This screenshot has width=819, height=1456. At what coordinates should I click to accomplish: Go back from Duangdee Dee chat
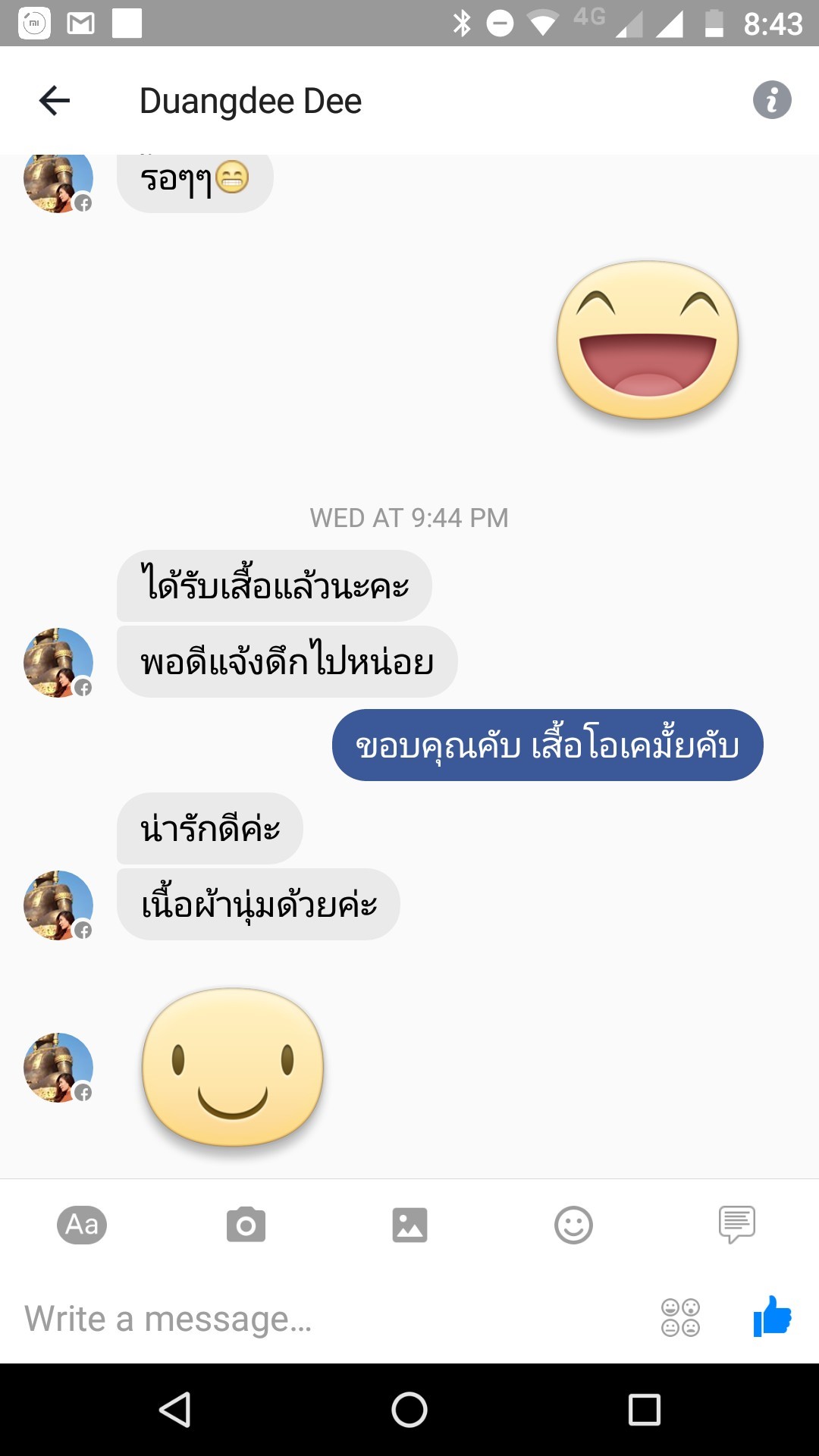click(55, 101)
